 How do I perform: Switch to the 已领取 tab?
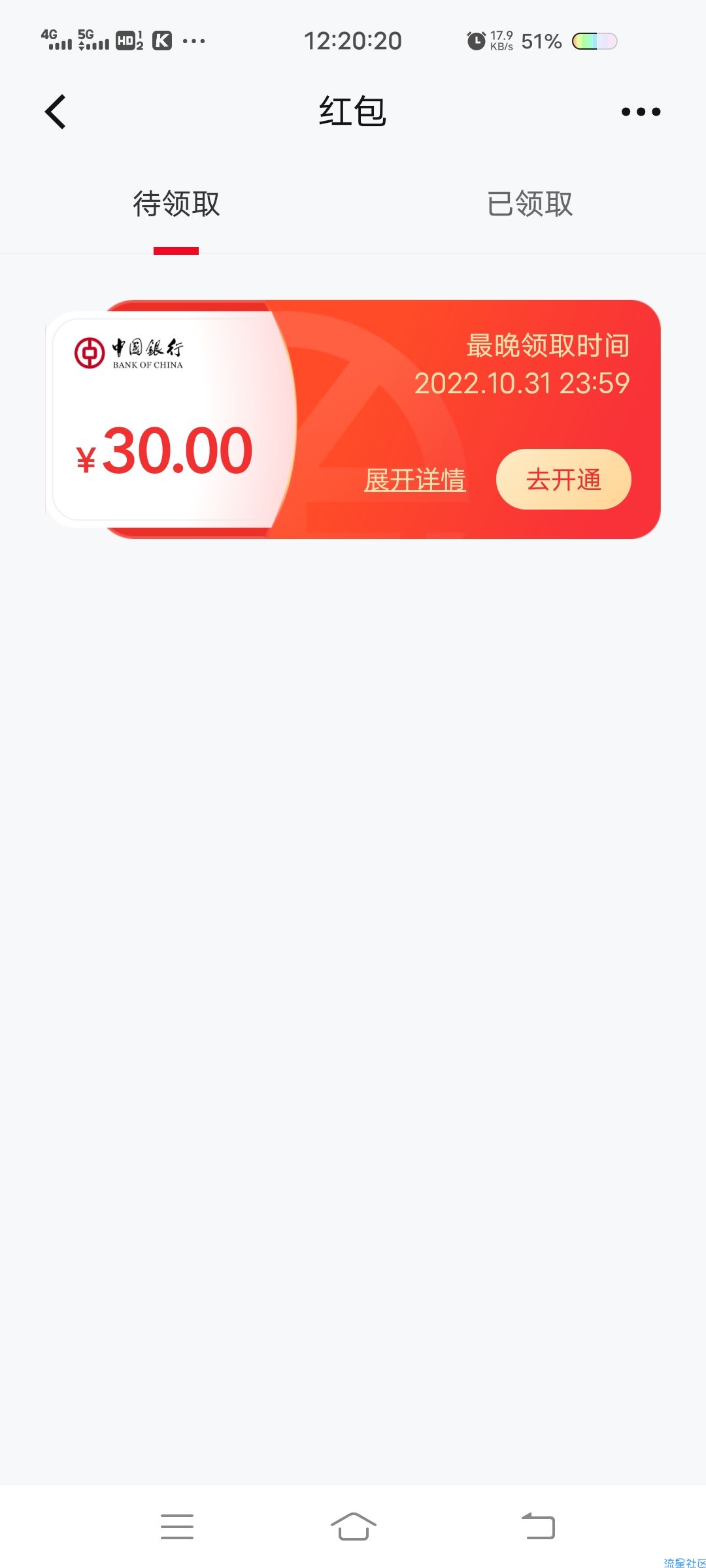click(529, 204)
